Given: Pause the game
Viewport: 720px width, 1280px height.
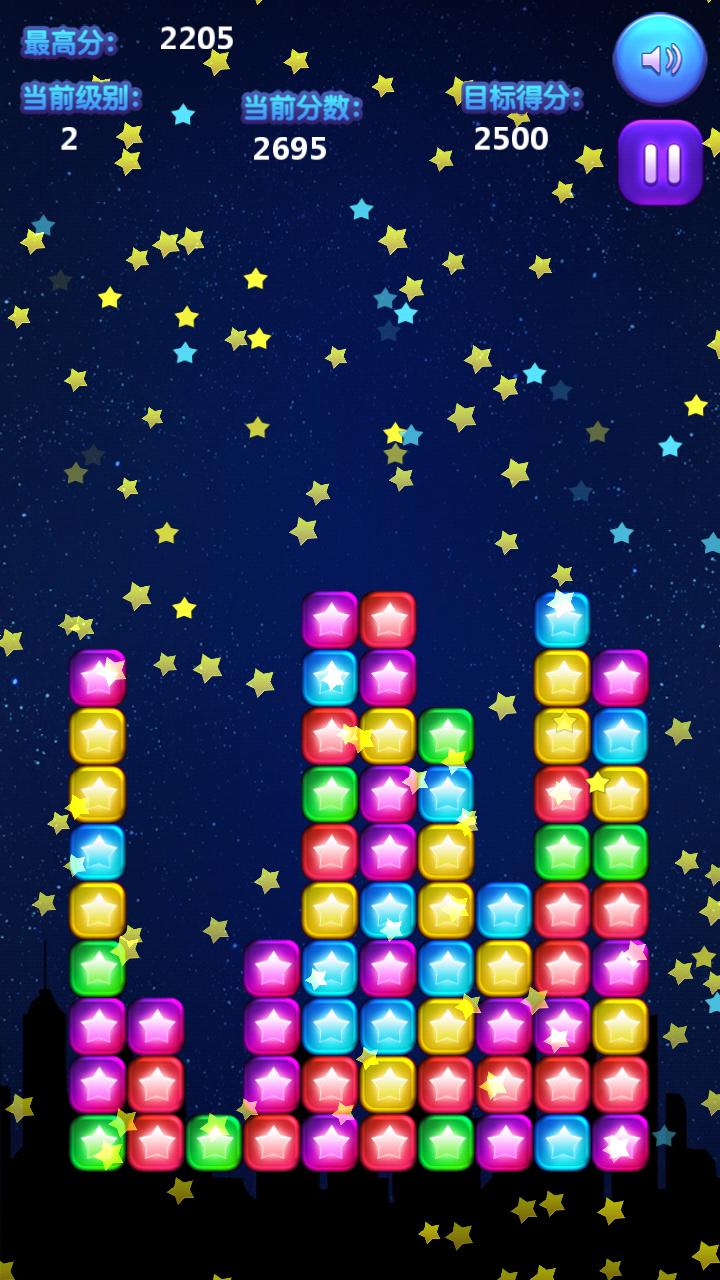Looking at the screenshot, I should coord(660,162).
